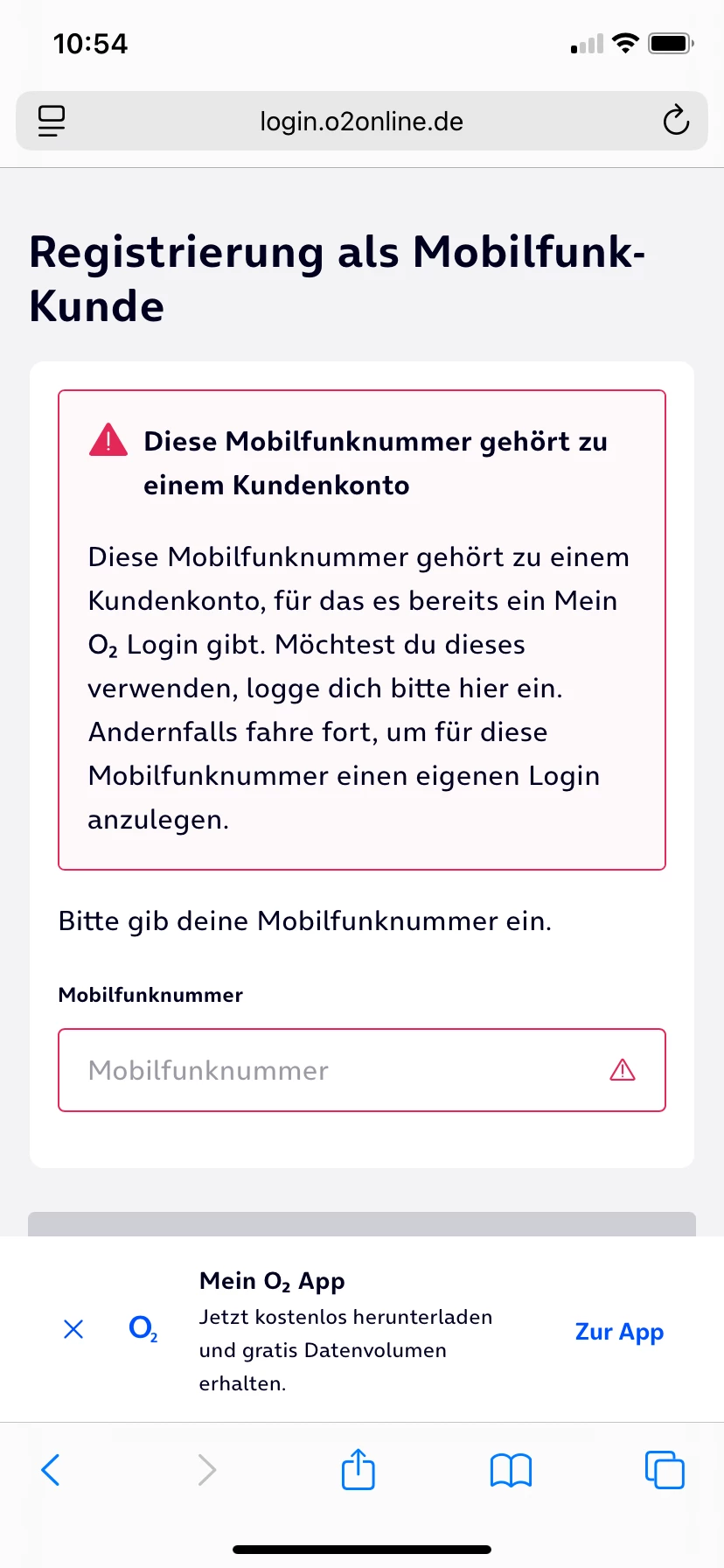The height and width of the screenshot is (1568, 724).
Task: Show all open tabs
Action: tap(665, 1470)
